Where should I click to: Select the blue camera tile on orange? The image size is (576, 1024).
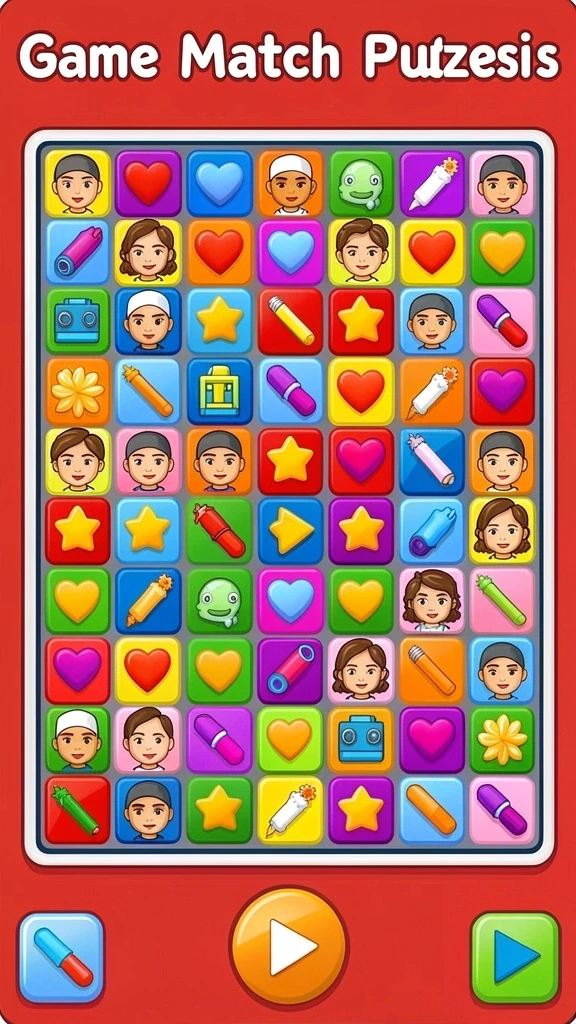360,739
